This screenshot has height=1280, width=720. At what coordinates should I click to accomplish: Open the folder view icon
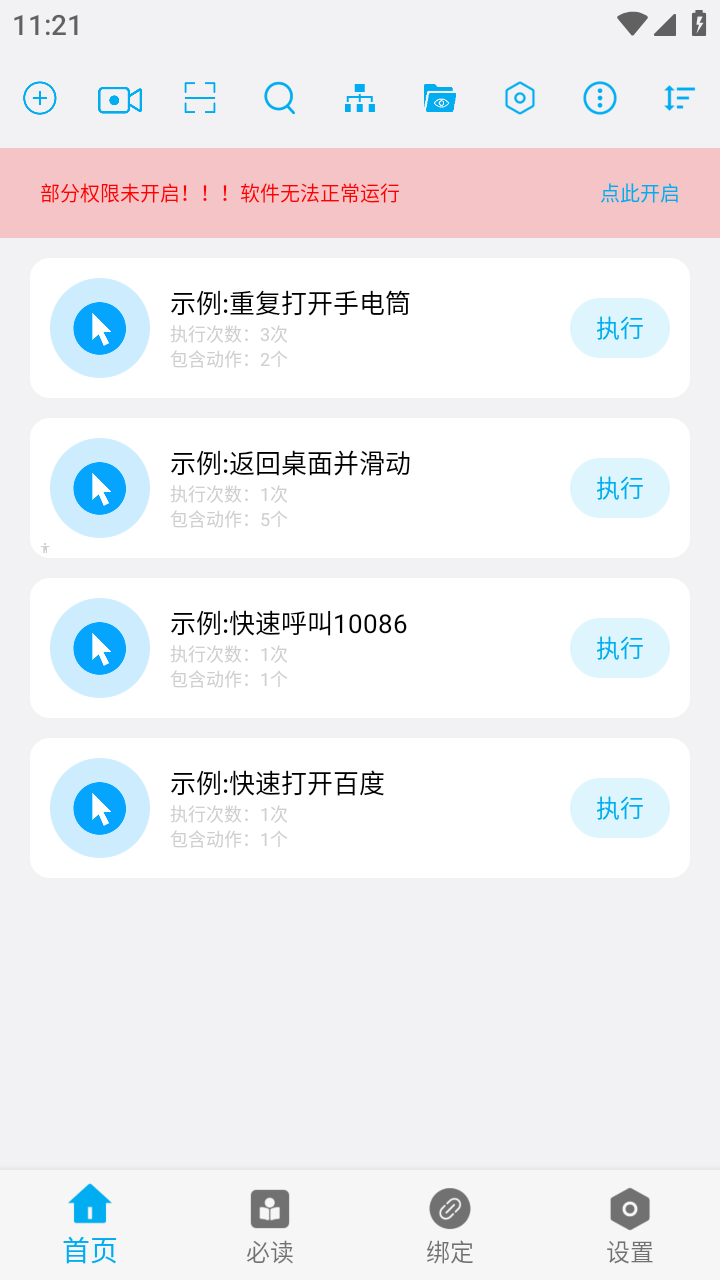pyautogui.click(x=440, y=98)
